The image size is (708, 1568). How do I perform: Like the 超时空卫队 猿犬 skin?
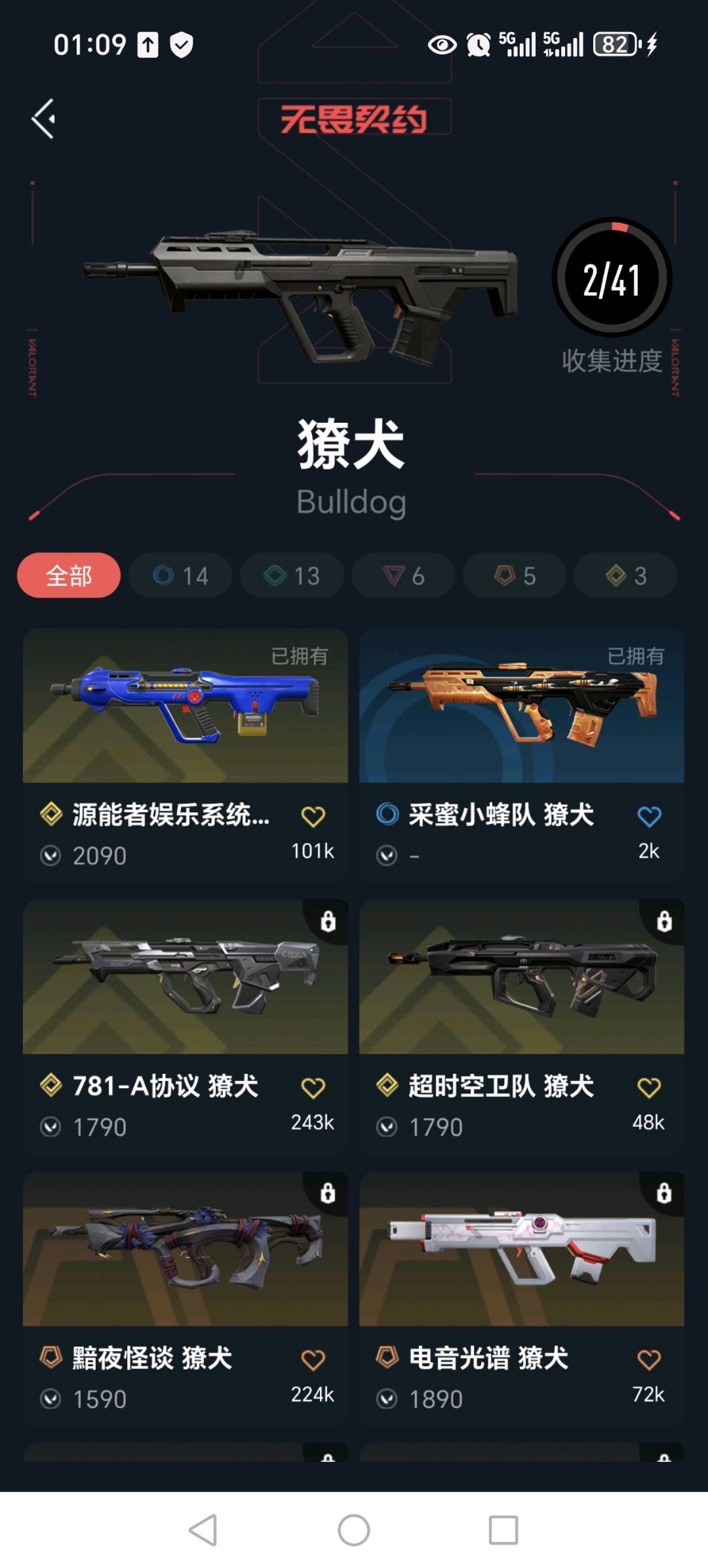point(649,1088)
